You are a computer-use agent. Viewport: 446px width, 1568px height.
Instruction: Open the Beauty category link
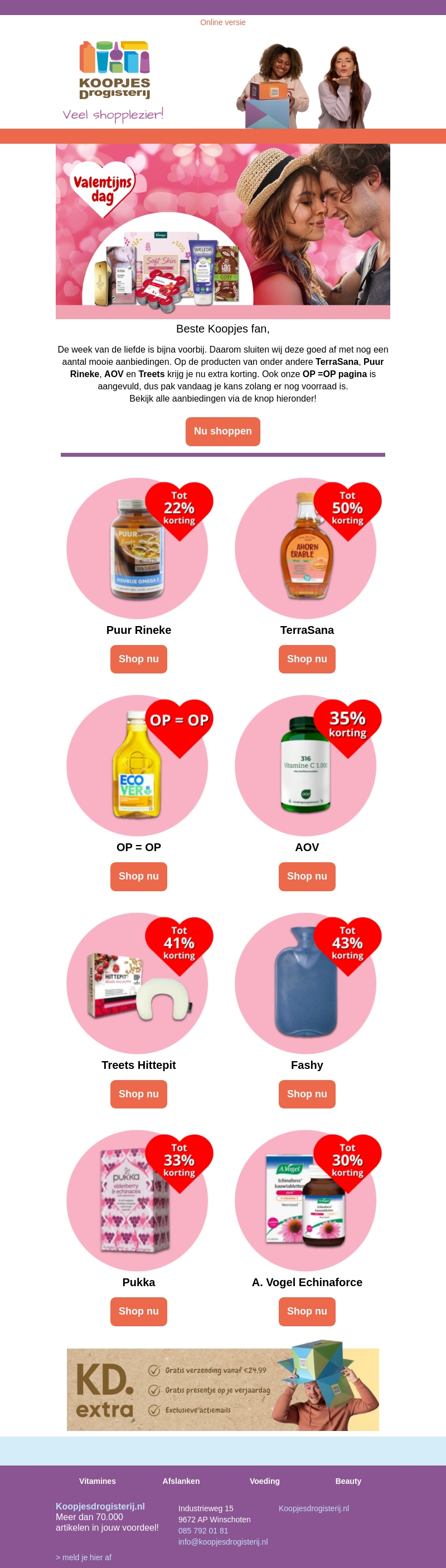(348, 1481)
